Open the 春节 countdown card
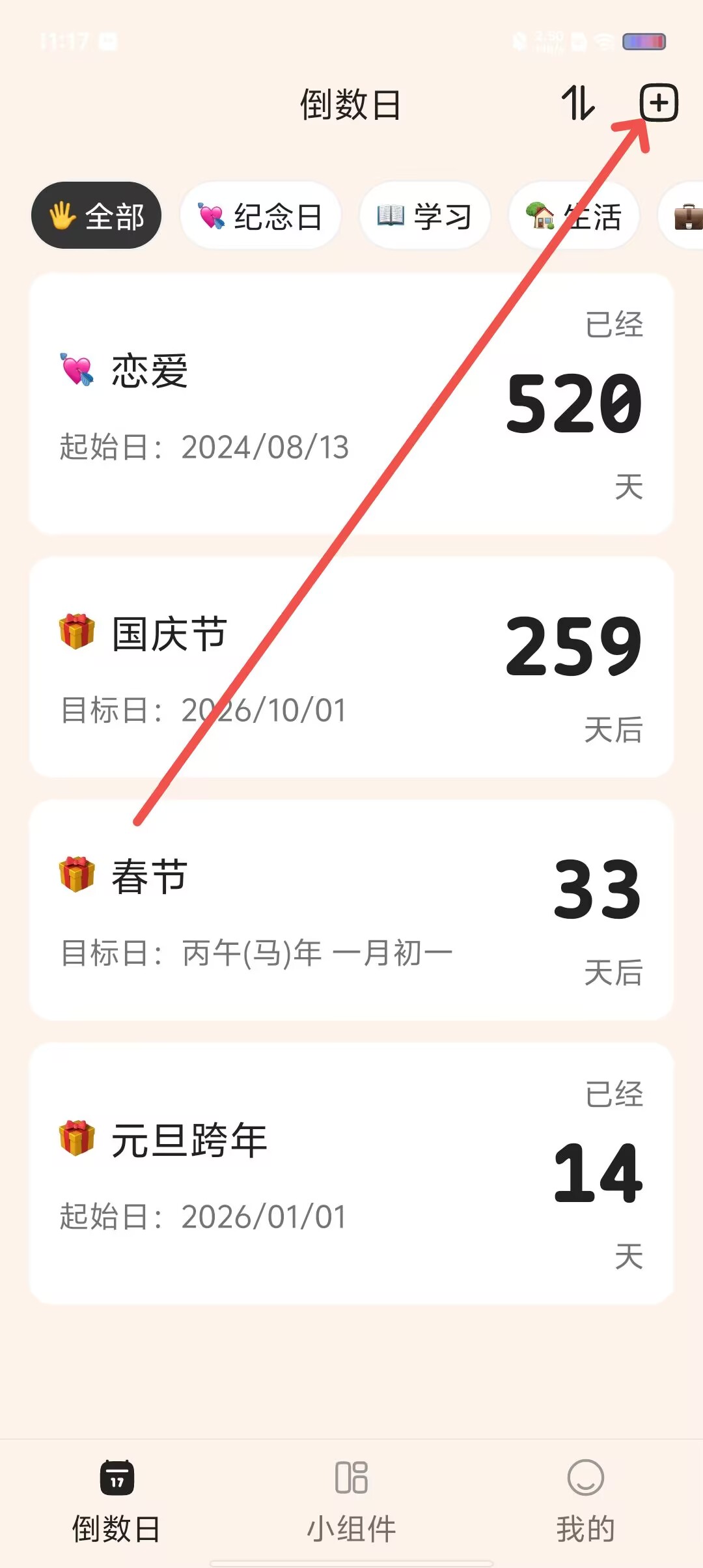The width and height of the screenshot is (703, 1568). point(351,910)
